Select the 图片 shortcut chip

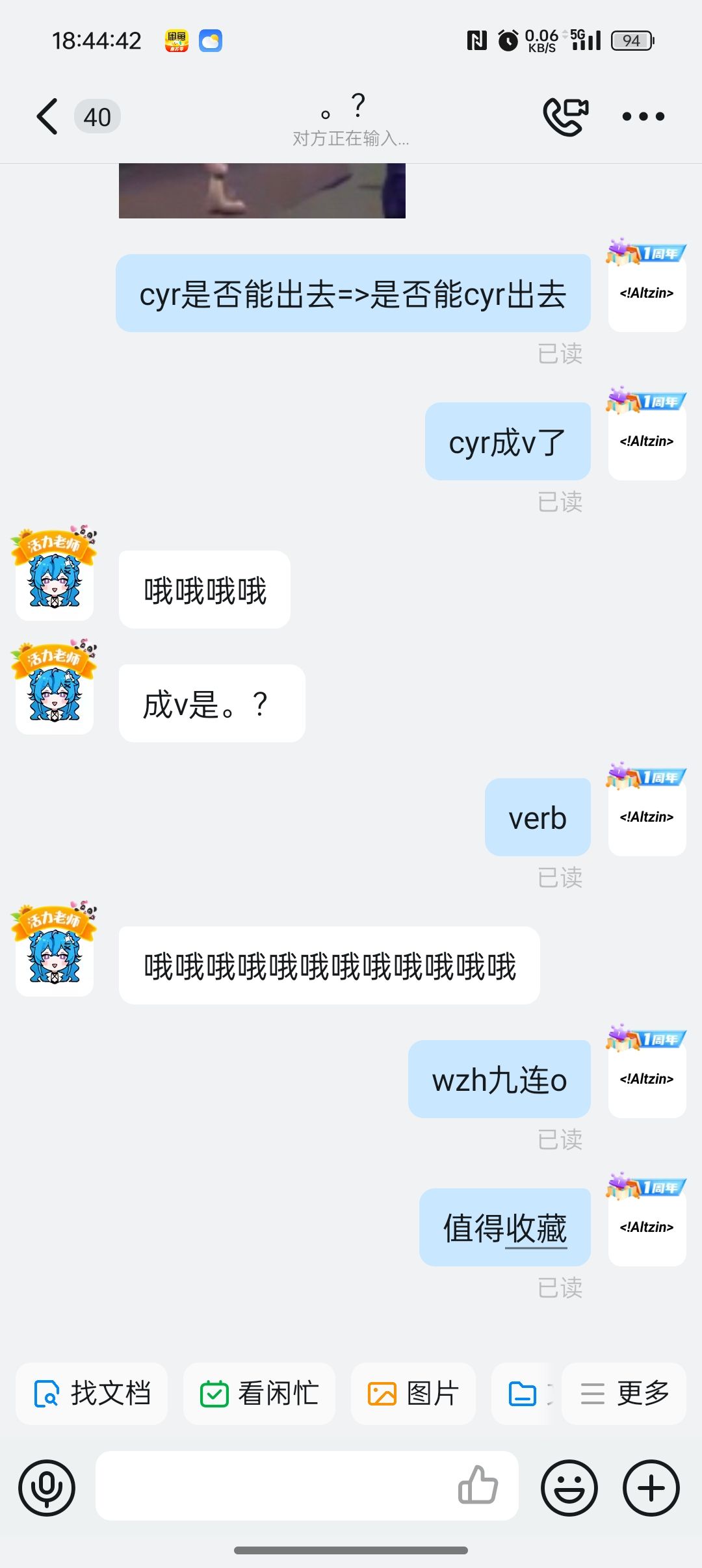[413, 1394]
